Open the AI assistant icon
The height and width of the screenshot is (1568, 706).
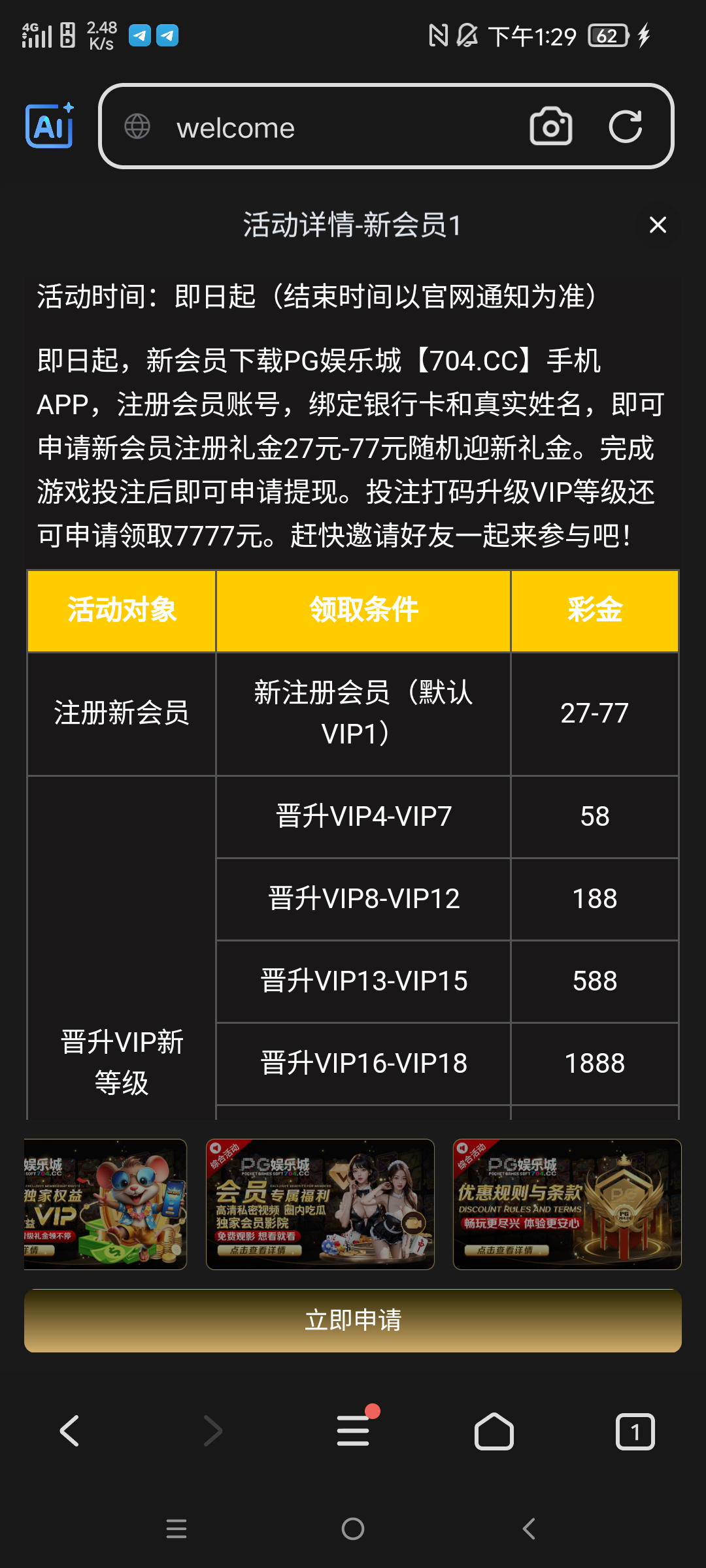point(50,125)
